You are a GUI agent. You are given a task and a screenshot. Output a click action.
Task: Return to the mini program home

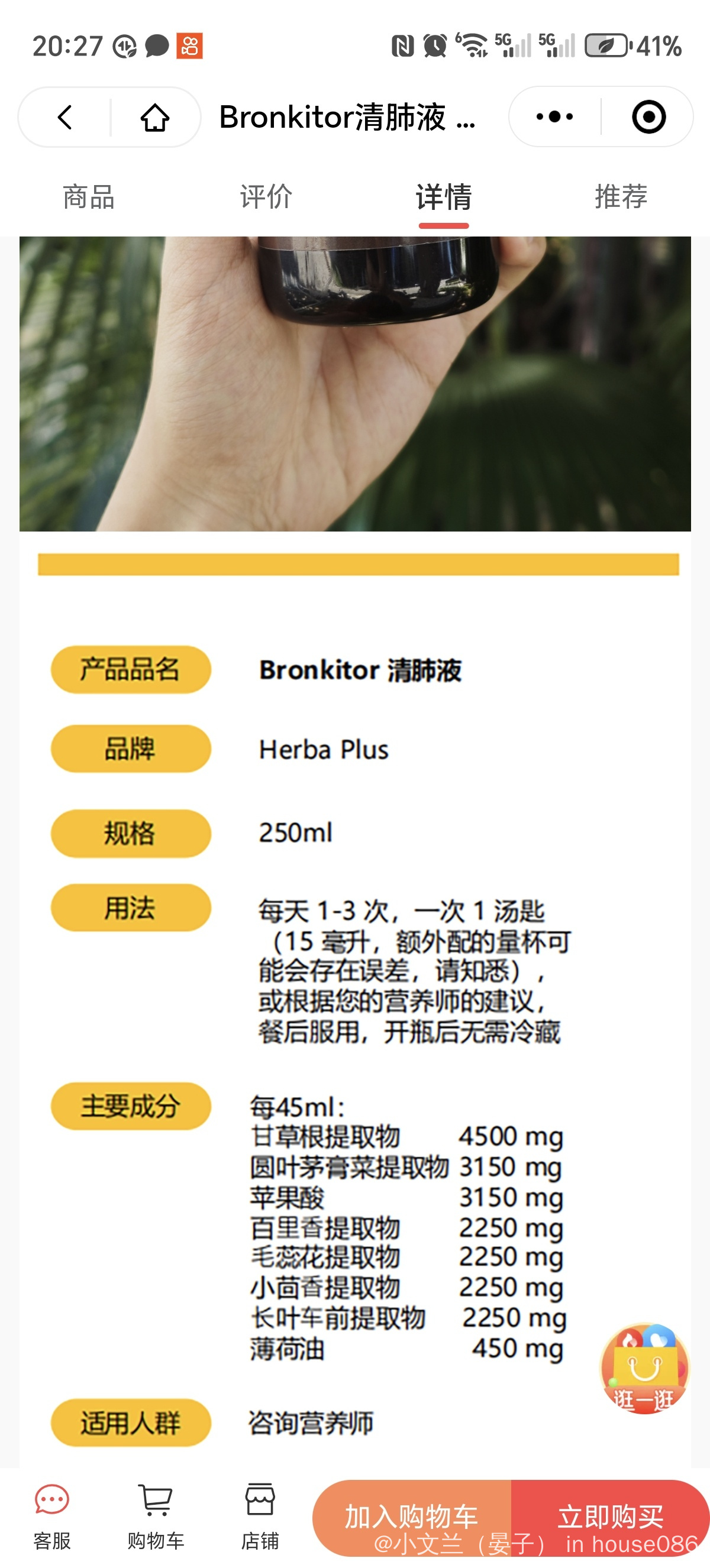(154, 117)
